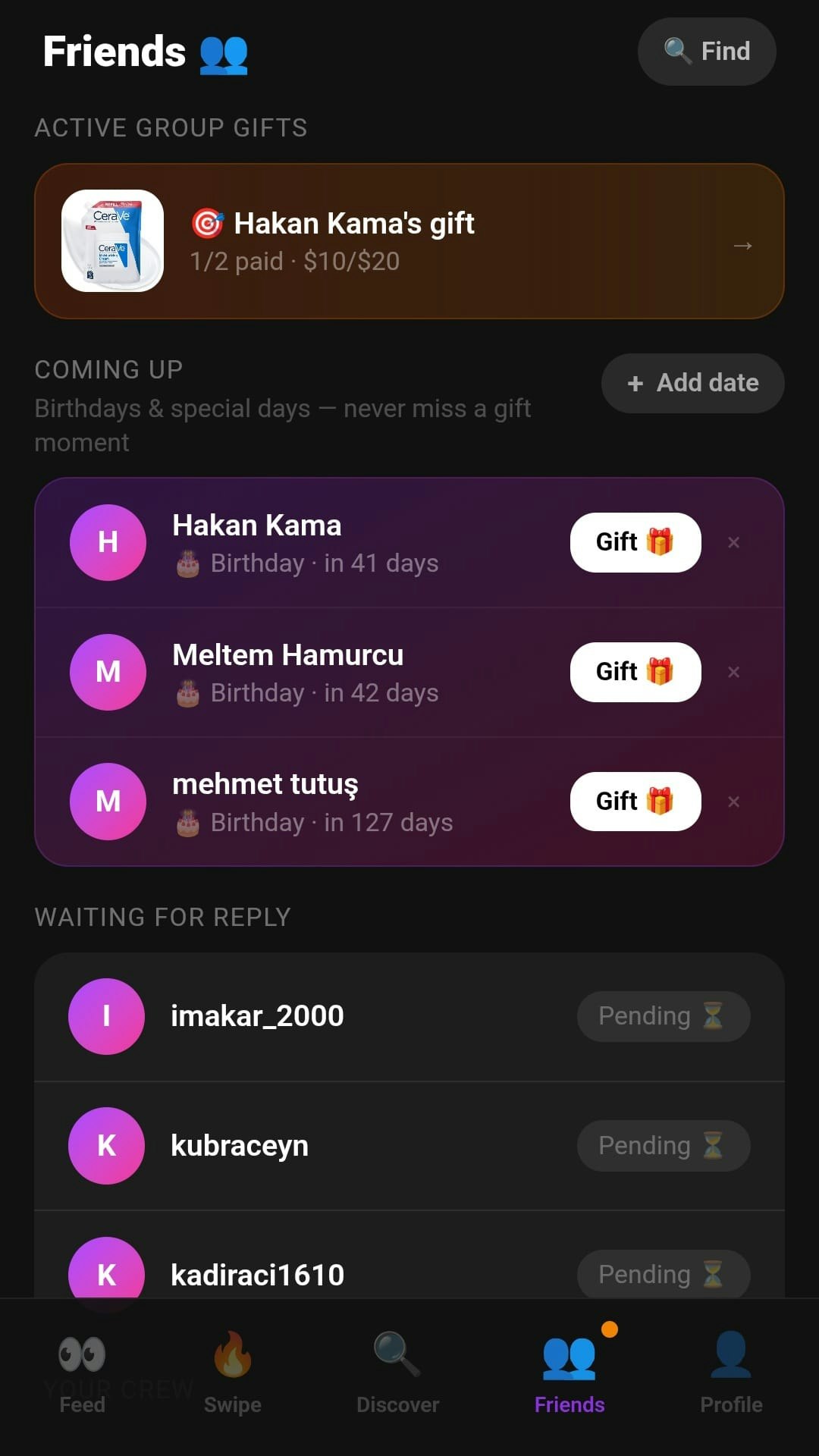Gift mehmet tutuş for his birthday
The width and height of the screenshot is (819, 1456).
pyautogui.click(x=635, y=802)
